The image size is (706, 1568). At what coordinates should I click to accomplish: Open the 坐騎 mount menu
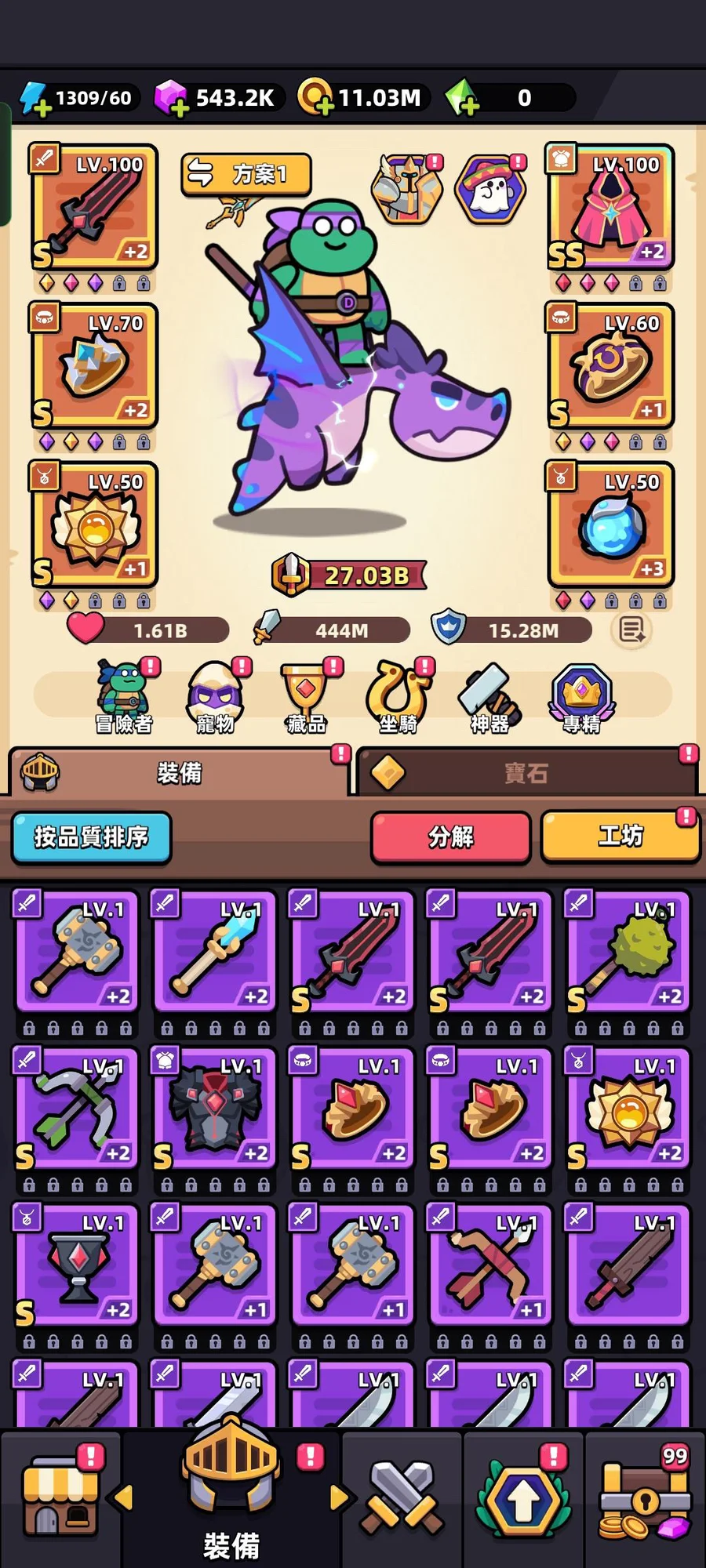(398, 696)
